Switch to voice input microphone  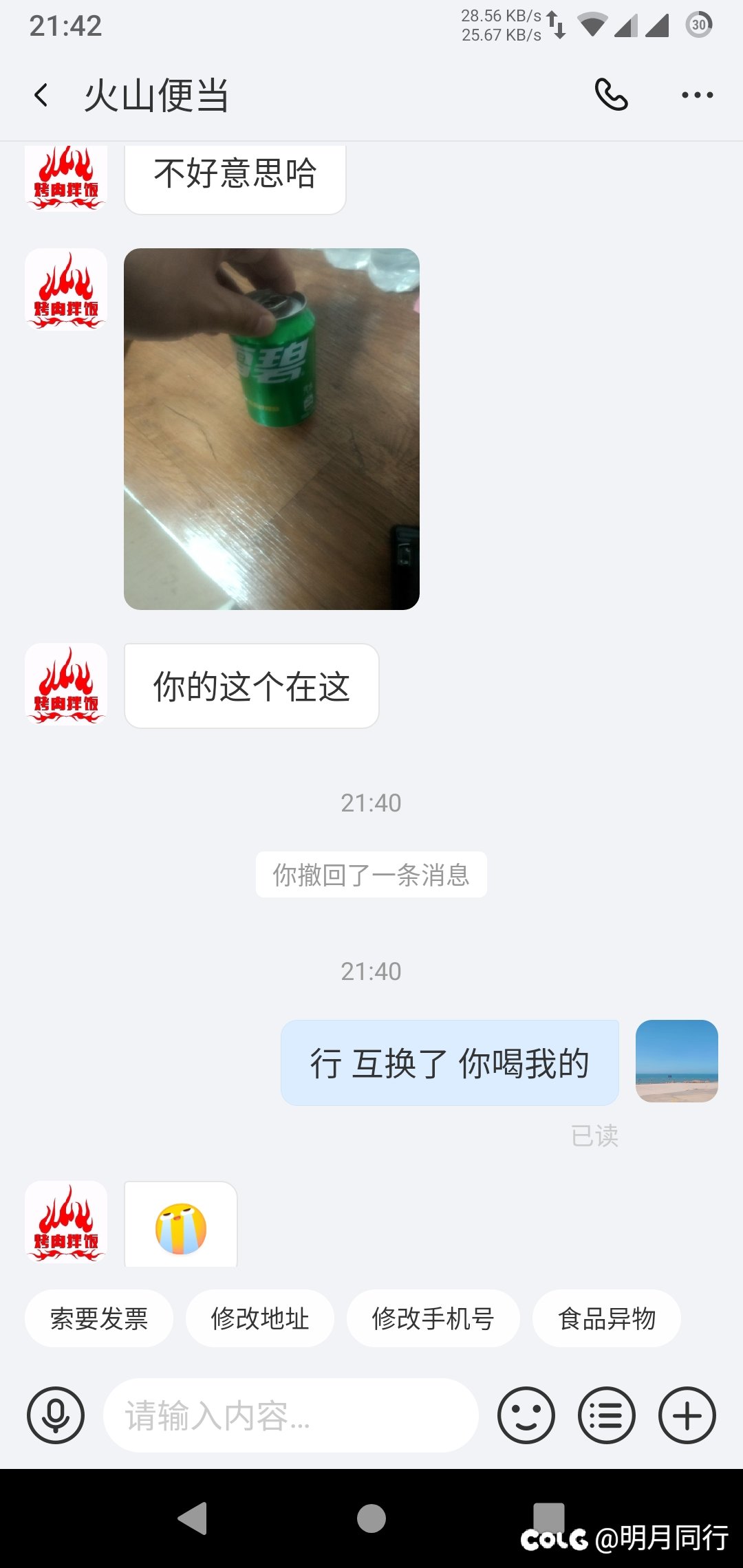(56, 1415)
